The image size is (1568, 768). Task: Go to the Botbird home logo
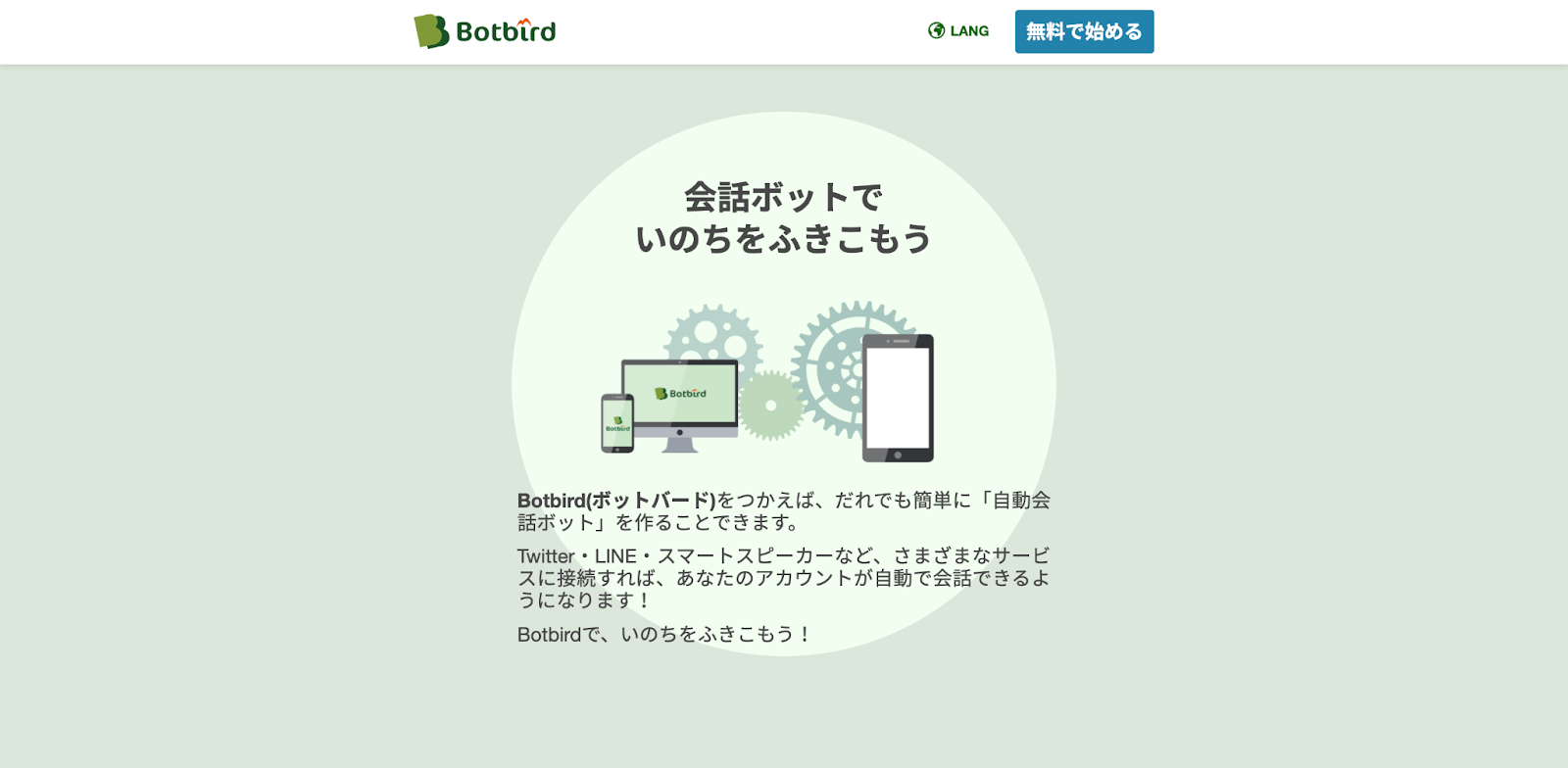(x=485, y=31)
